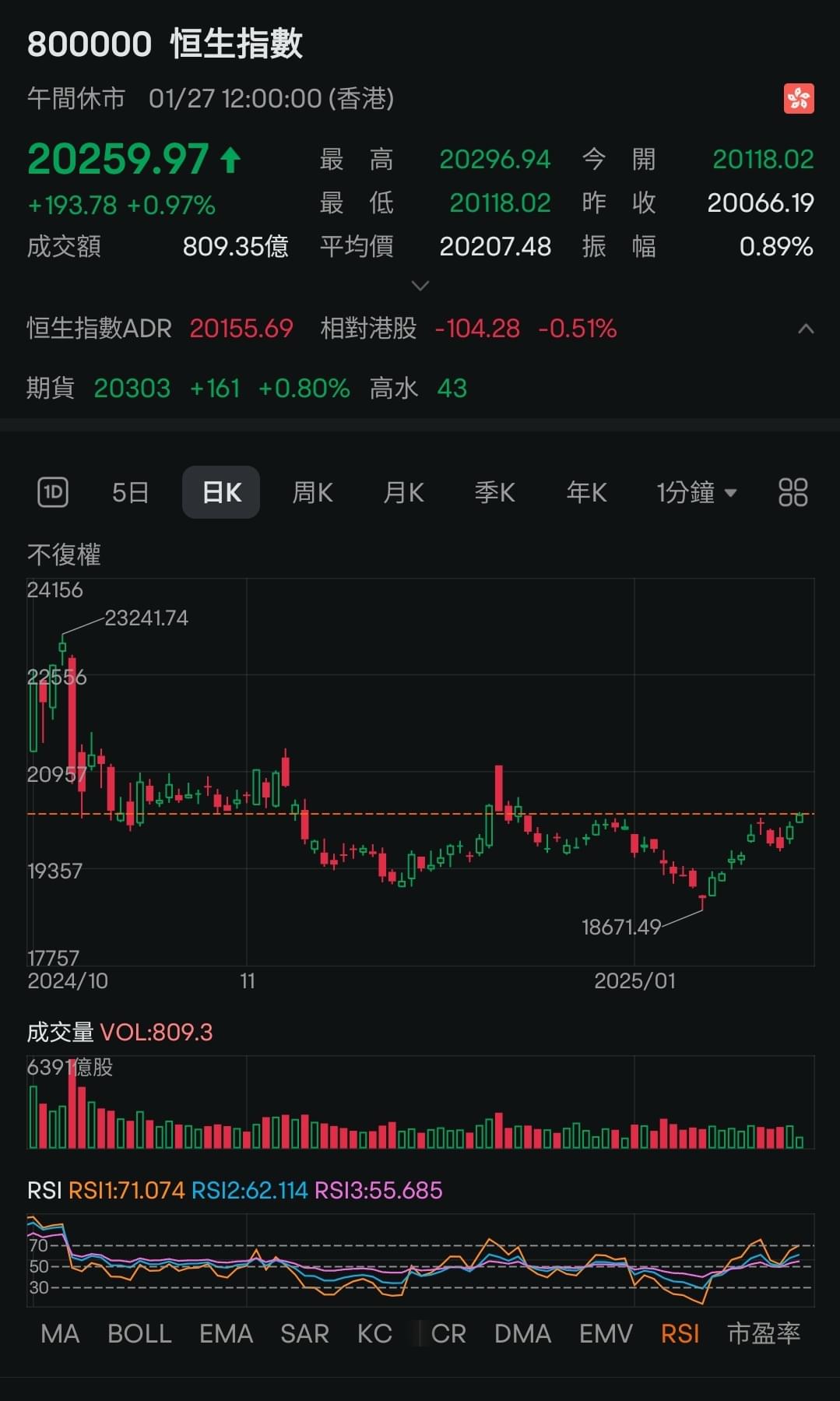This screenshot has height=1401, width=840.
Task: Select the RSI indicator
Action: 680,1333
